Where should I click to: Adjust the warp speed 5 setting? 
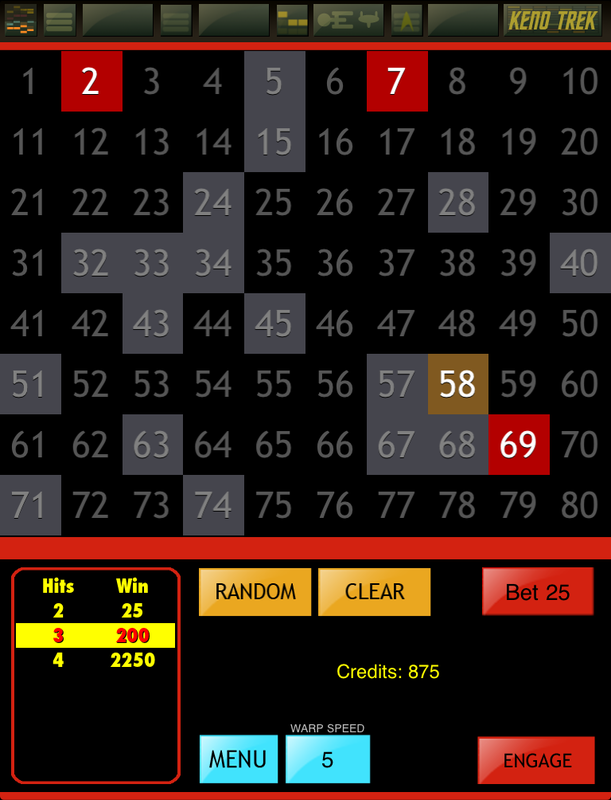tap(327, 759)
